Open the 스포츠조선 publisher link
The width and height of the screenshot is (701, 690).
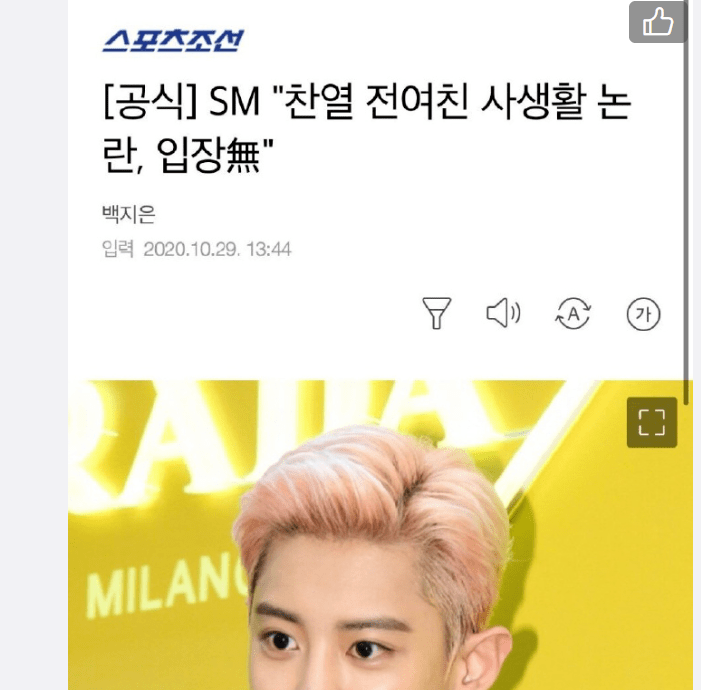point(172,41)
